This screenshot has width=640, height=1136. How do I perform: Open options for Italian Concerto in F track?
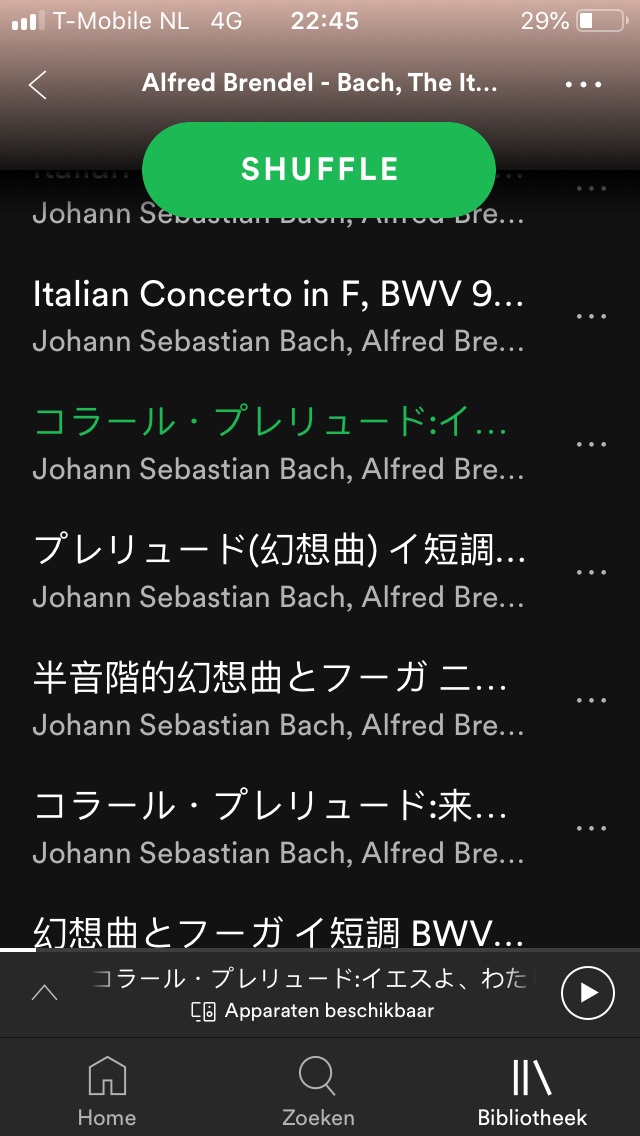(591, 317)
